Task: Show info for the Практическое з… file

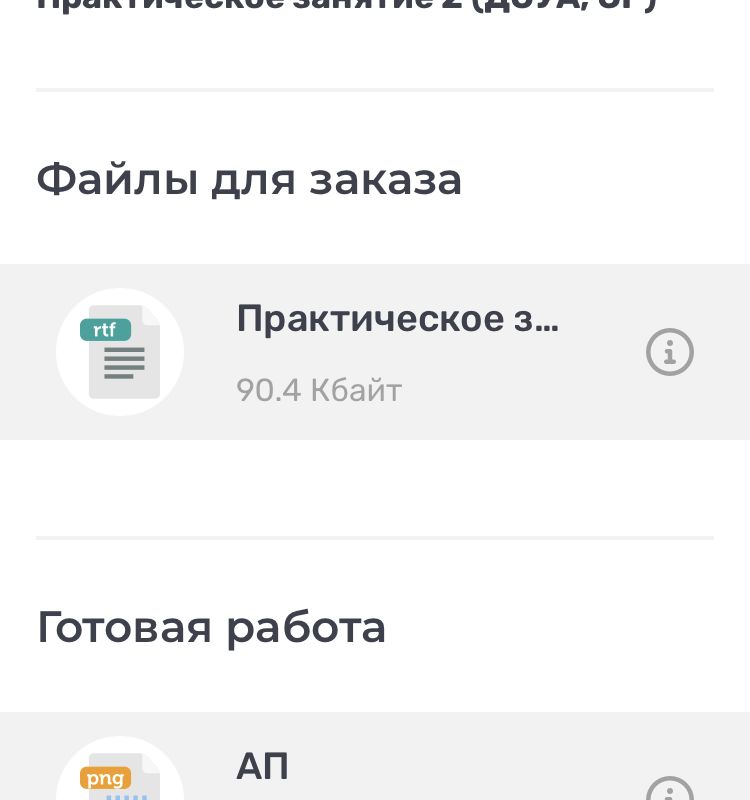Action: coord(670,352)
